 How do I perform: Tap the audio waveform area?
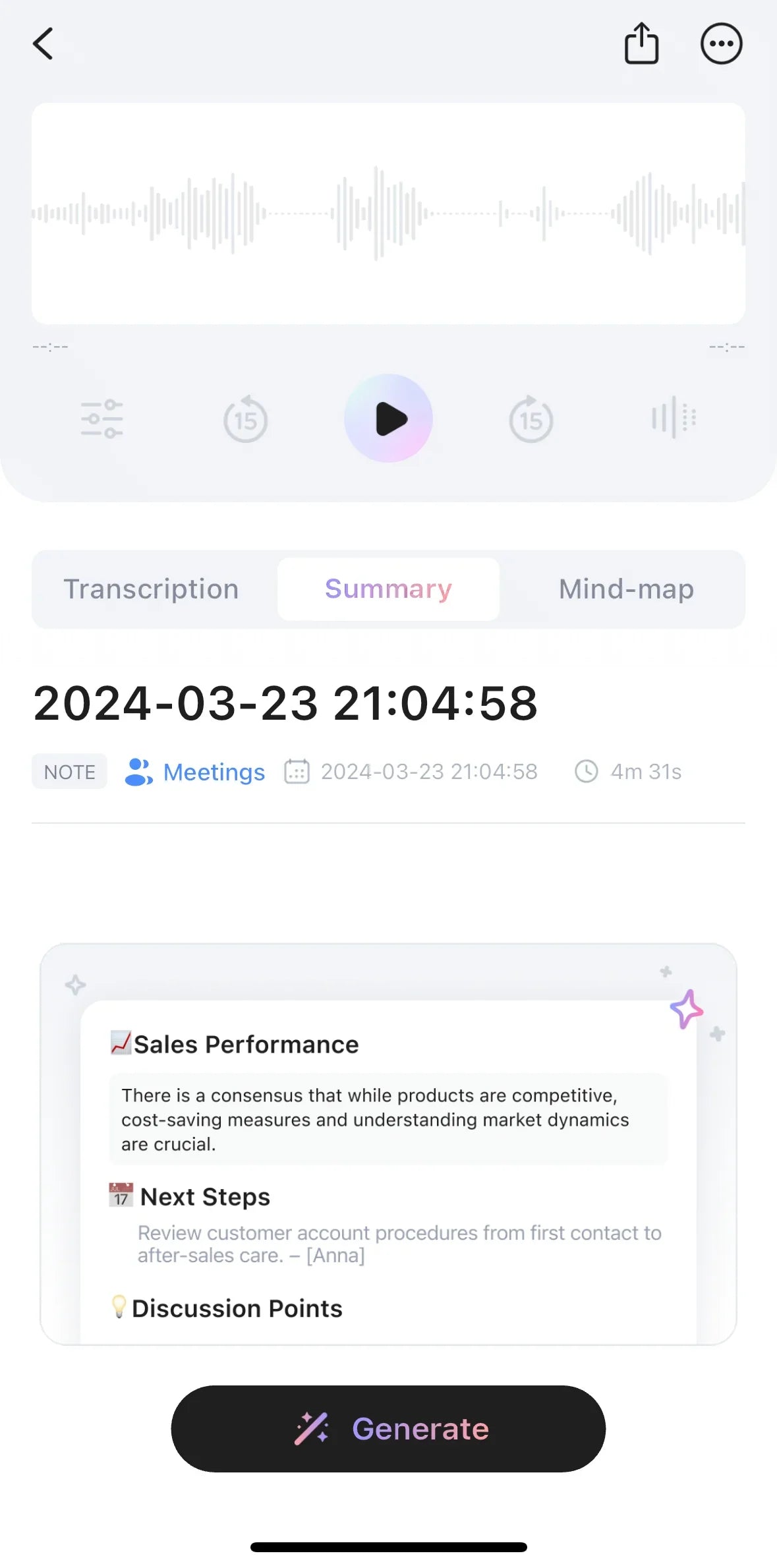click(388, 213)
